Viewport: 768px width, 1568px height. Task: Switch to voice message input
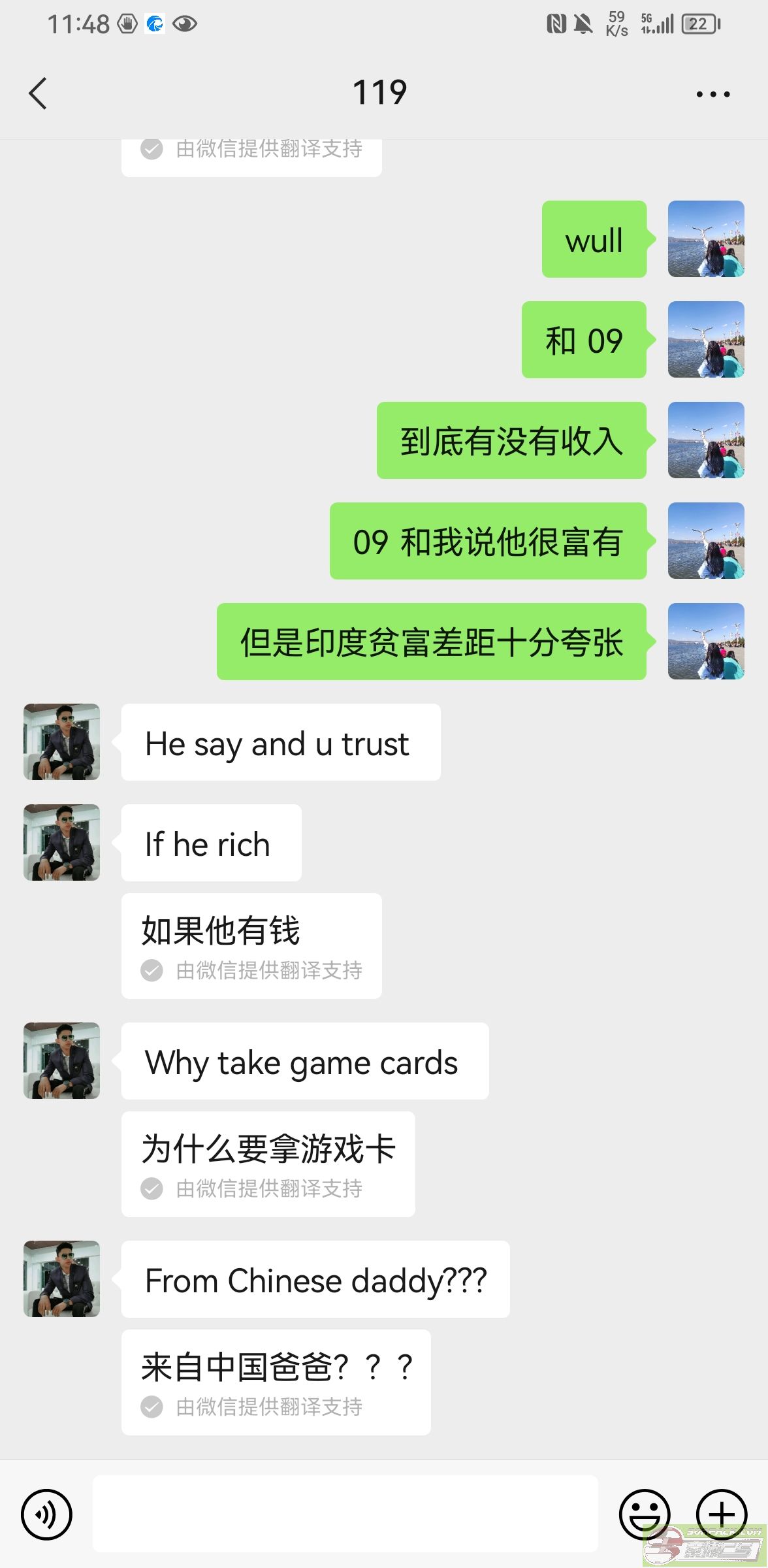(x=46, y=1514)
